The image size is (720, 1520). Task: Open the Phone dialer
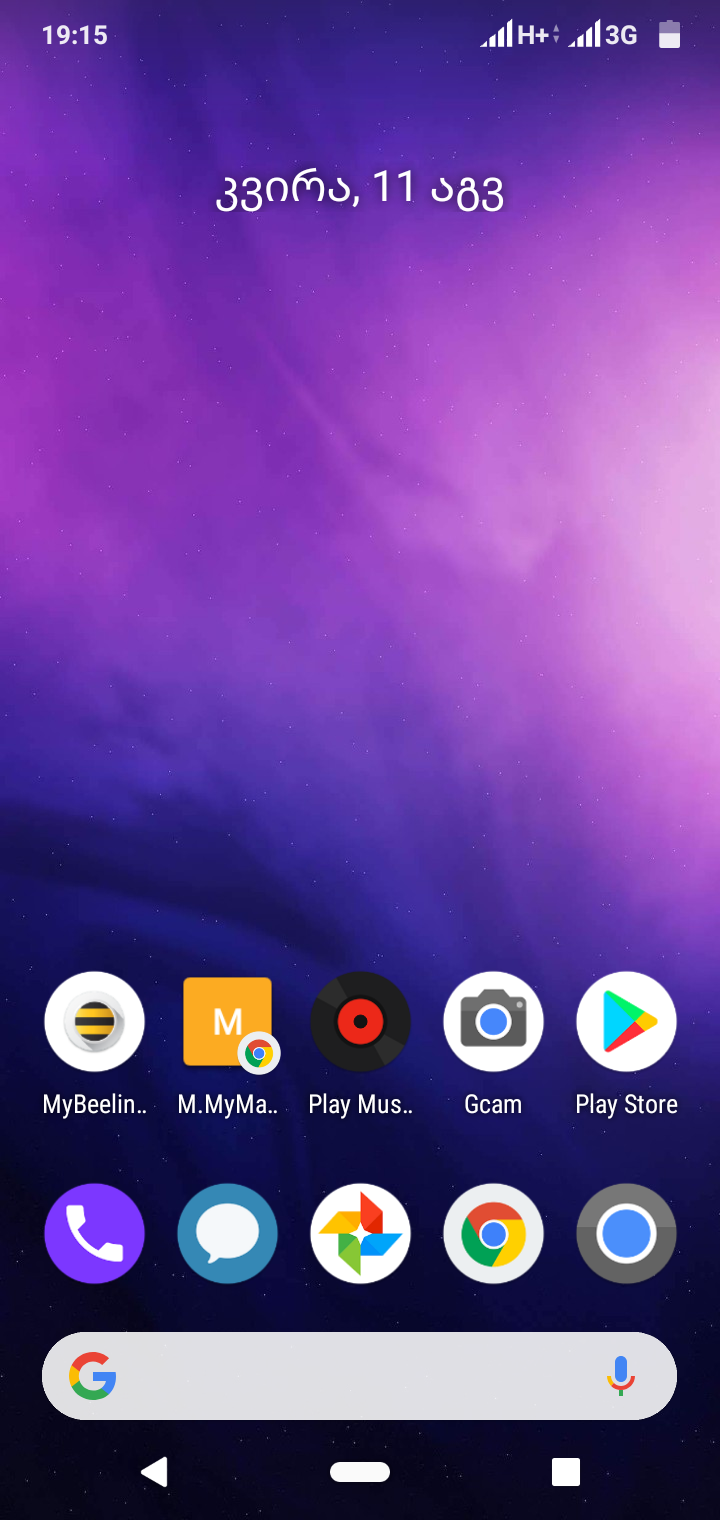pos(94,1234)
